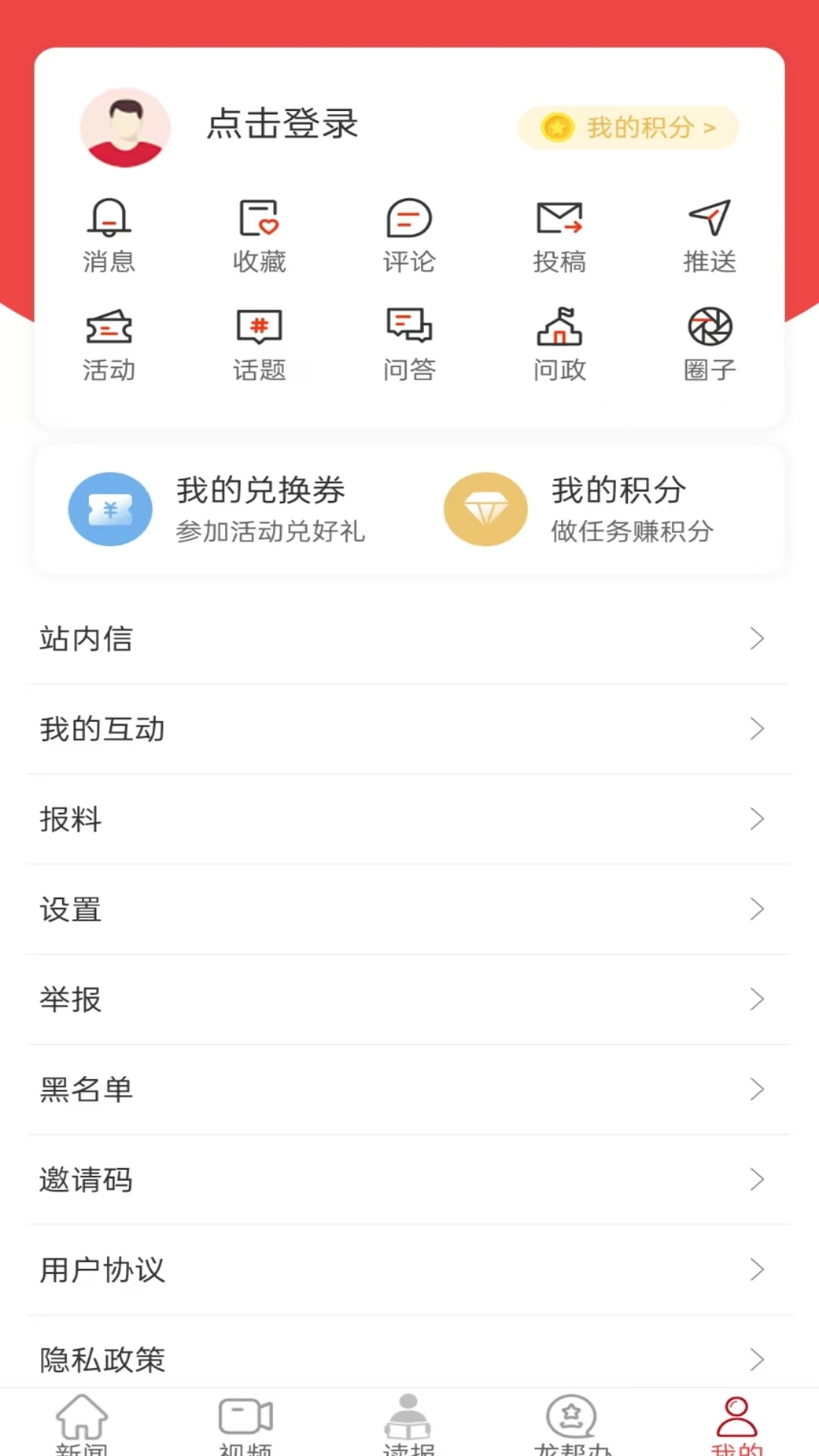Viewport: 819px width, 1456px height.
Task: Open the 评论 comments icon
Action: pyautogui.click(x=409, y=234)
